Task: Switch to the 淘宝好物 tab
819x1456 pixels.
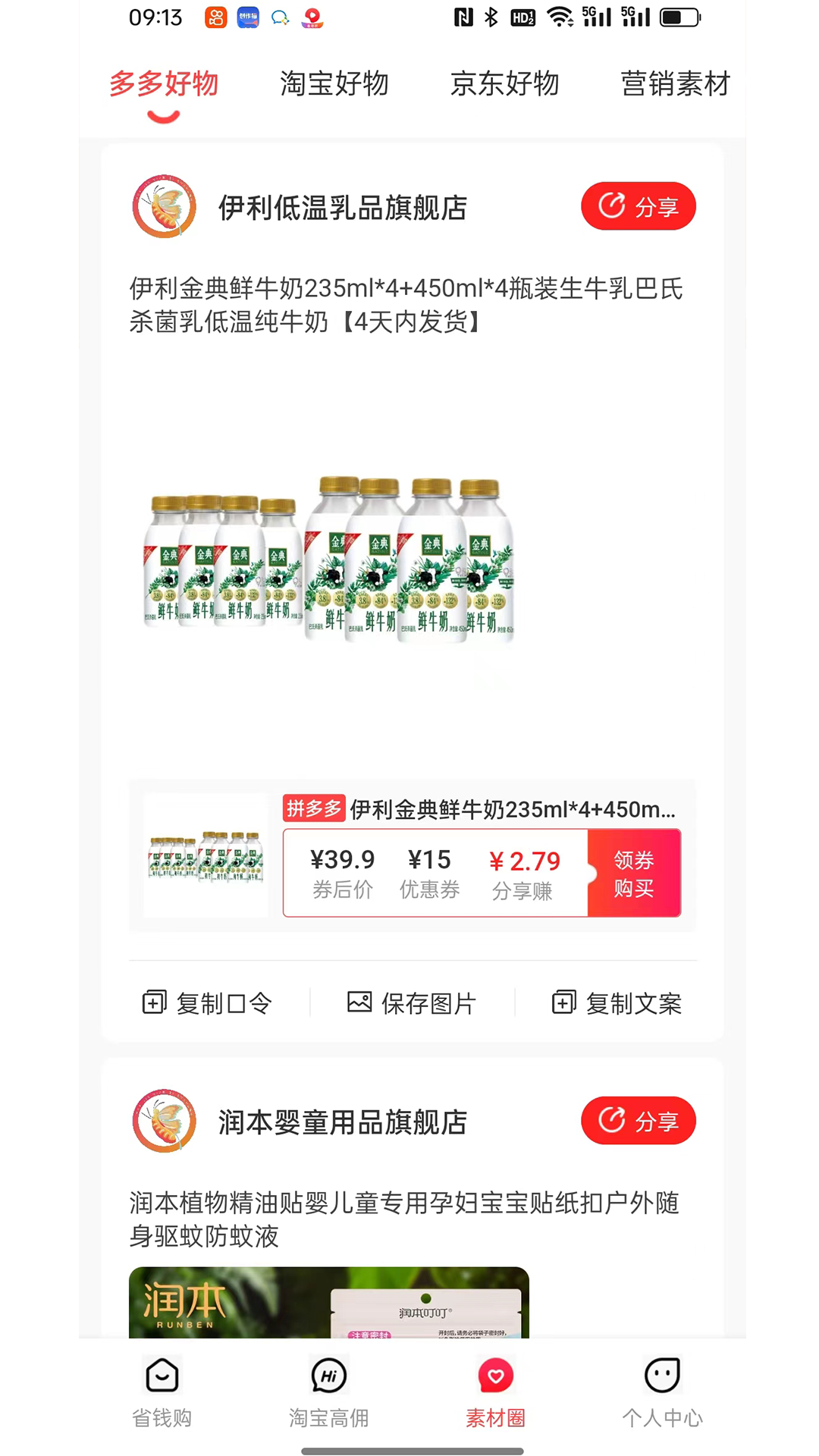Action: tap(336, 84)
